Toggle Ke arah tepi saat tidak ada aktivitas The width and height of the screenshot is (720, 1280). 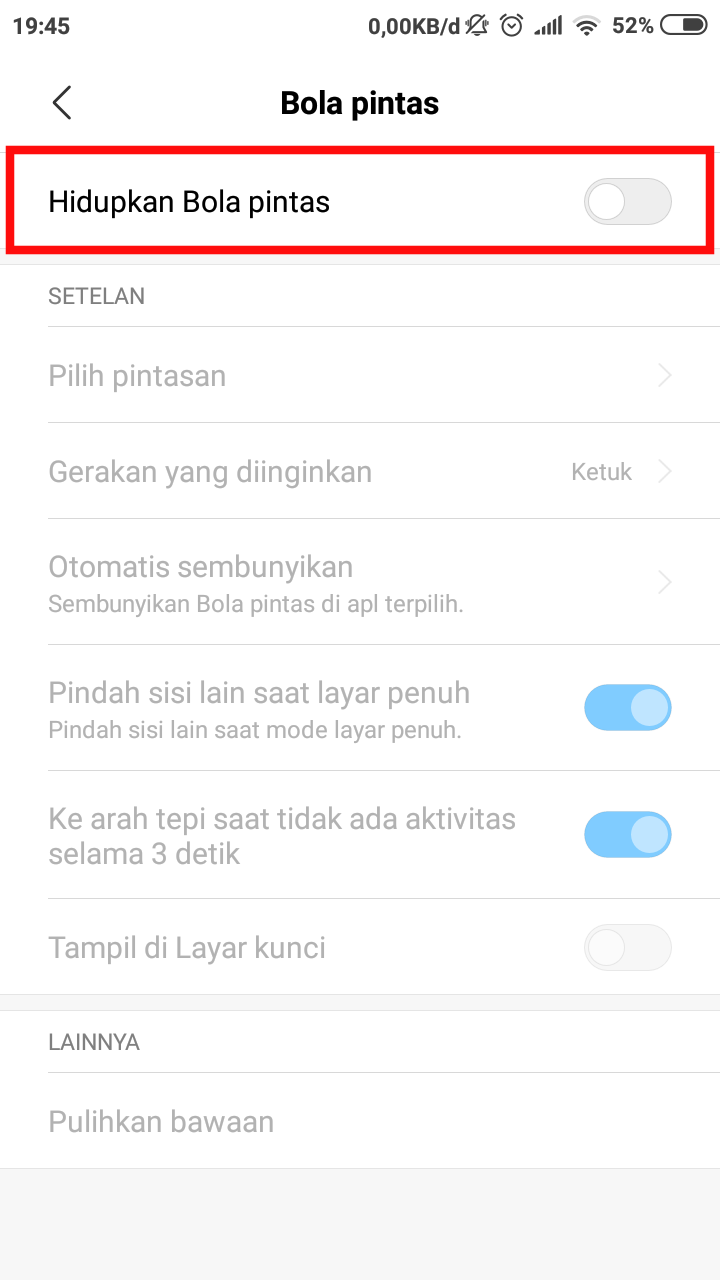[627, 835]
